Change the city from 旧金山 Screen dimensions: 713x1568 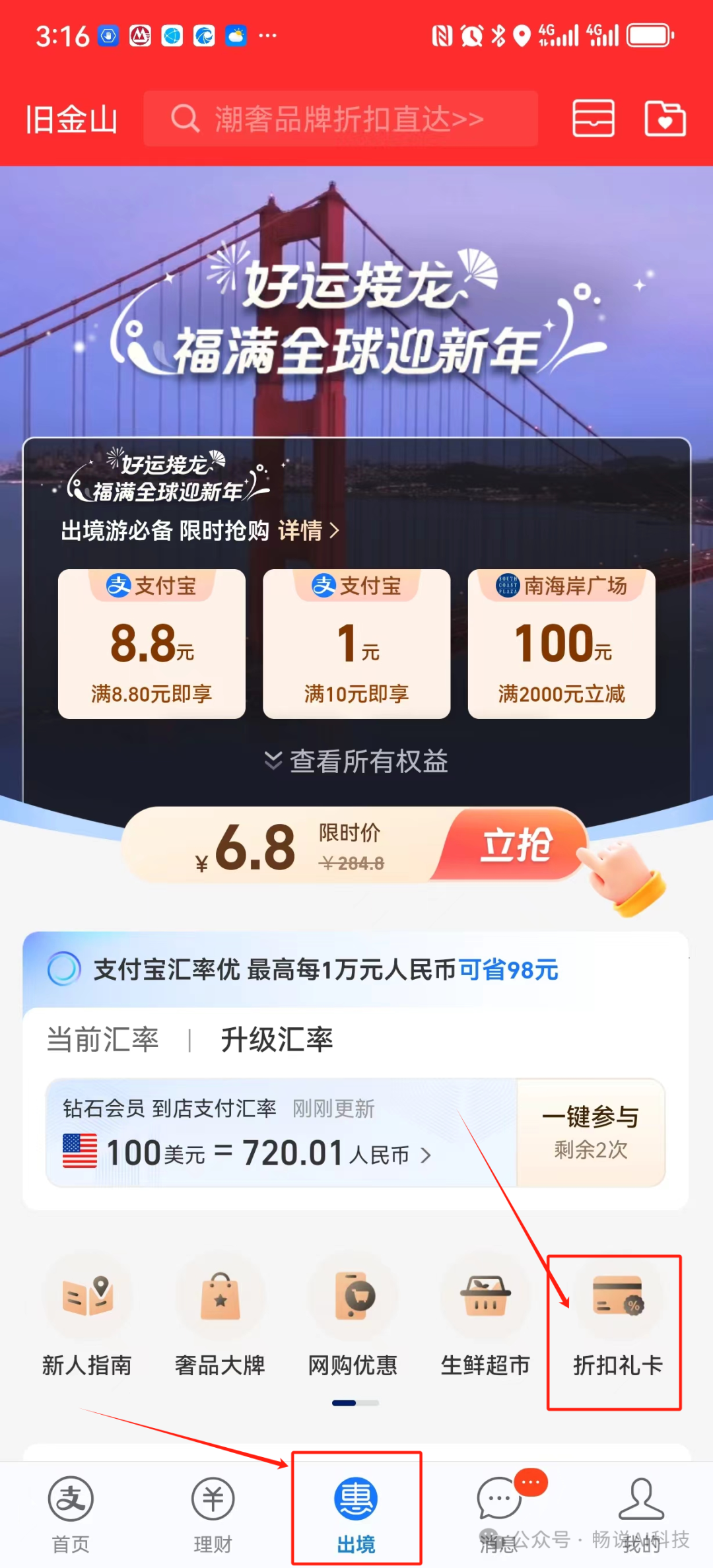tap(71, 119)
